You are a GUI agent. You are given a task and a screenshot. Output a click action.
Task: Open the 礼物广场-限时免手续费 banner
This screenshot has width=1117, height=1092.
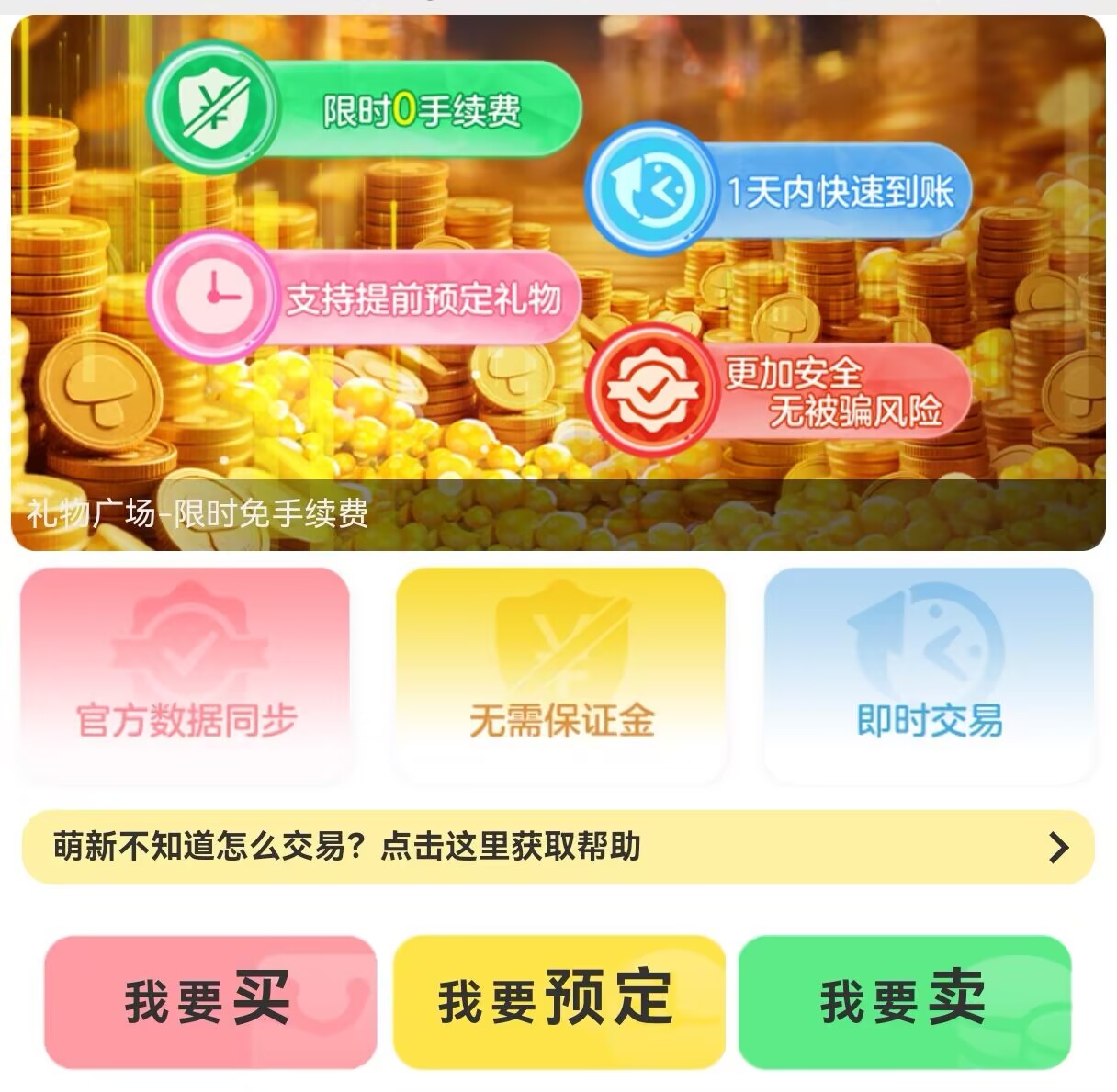pos(558,283)
